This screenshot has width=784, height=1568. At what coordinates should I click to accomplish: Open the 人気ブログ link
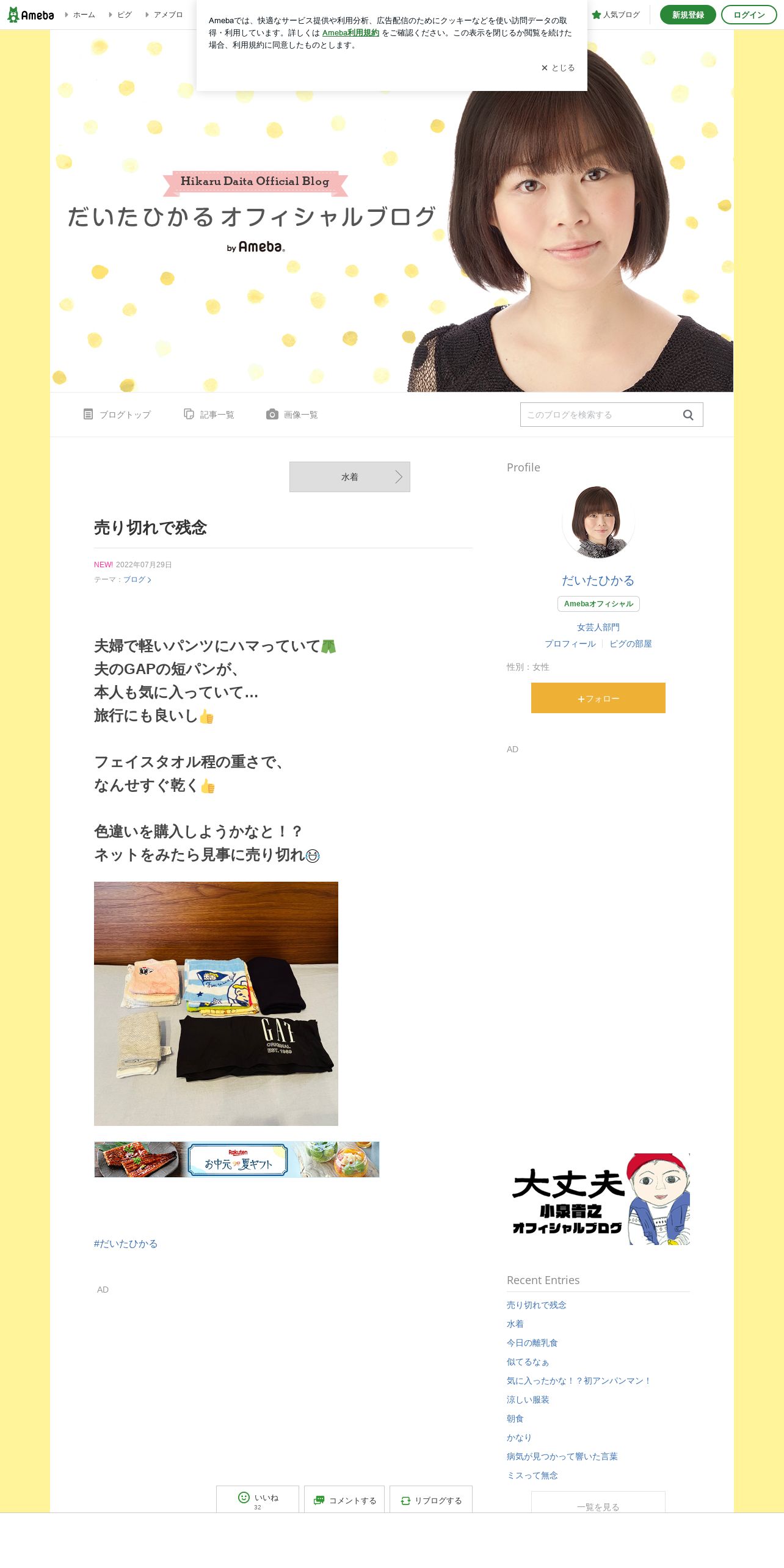click(x=615, y=15)
